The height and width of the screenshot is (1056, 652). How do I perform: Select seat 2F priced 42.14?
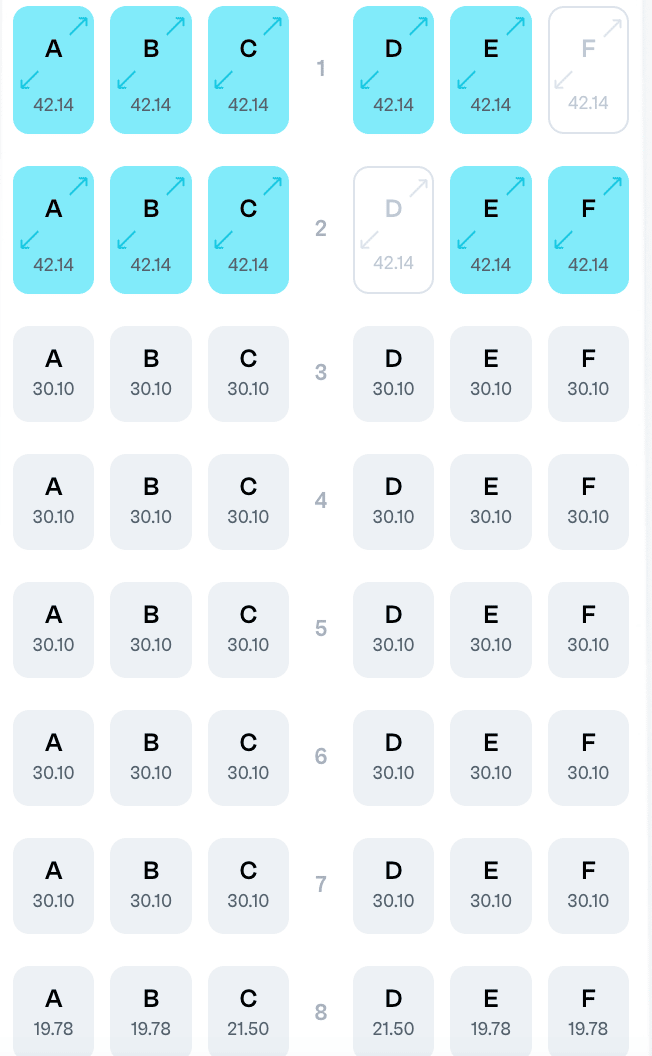tap(588, 230)
